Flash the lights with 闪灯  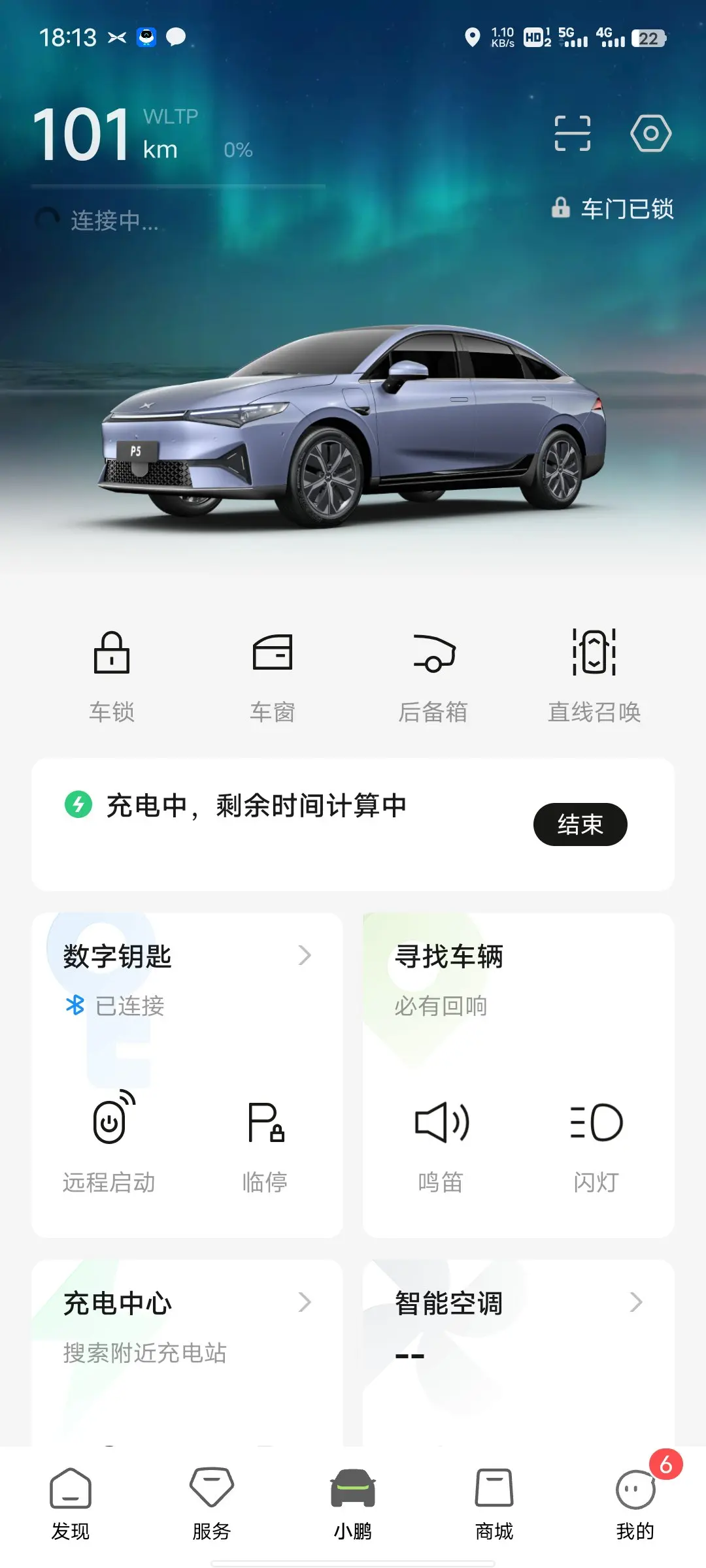(x=596, y=1140)
